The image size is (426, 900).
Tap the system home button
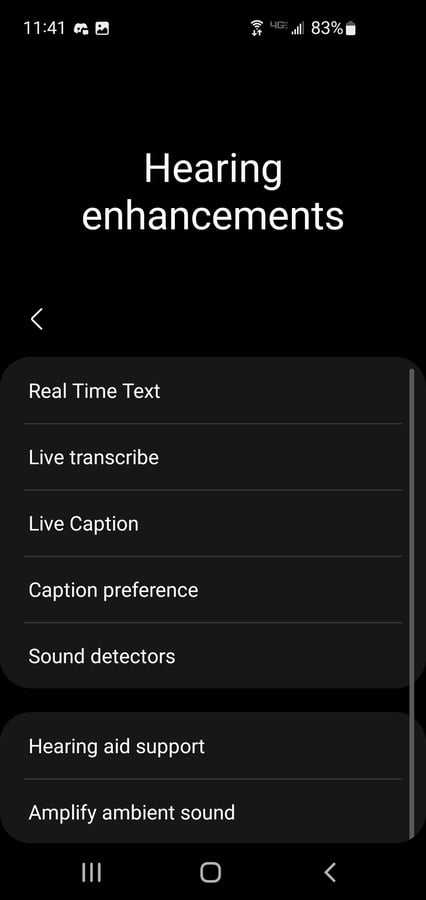click(x=211, y=872)
